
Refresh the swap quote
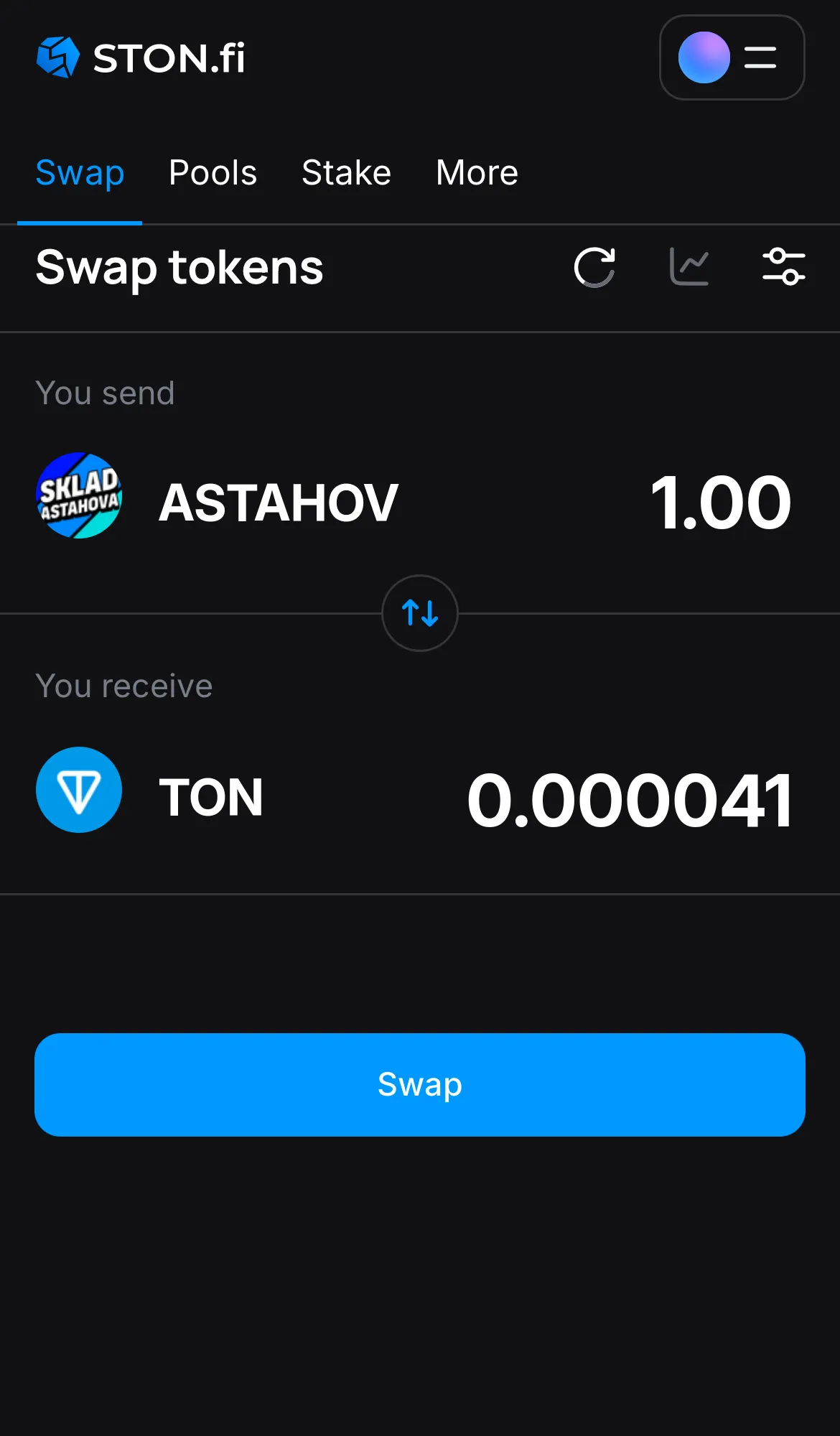click(x=594, y=267)
